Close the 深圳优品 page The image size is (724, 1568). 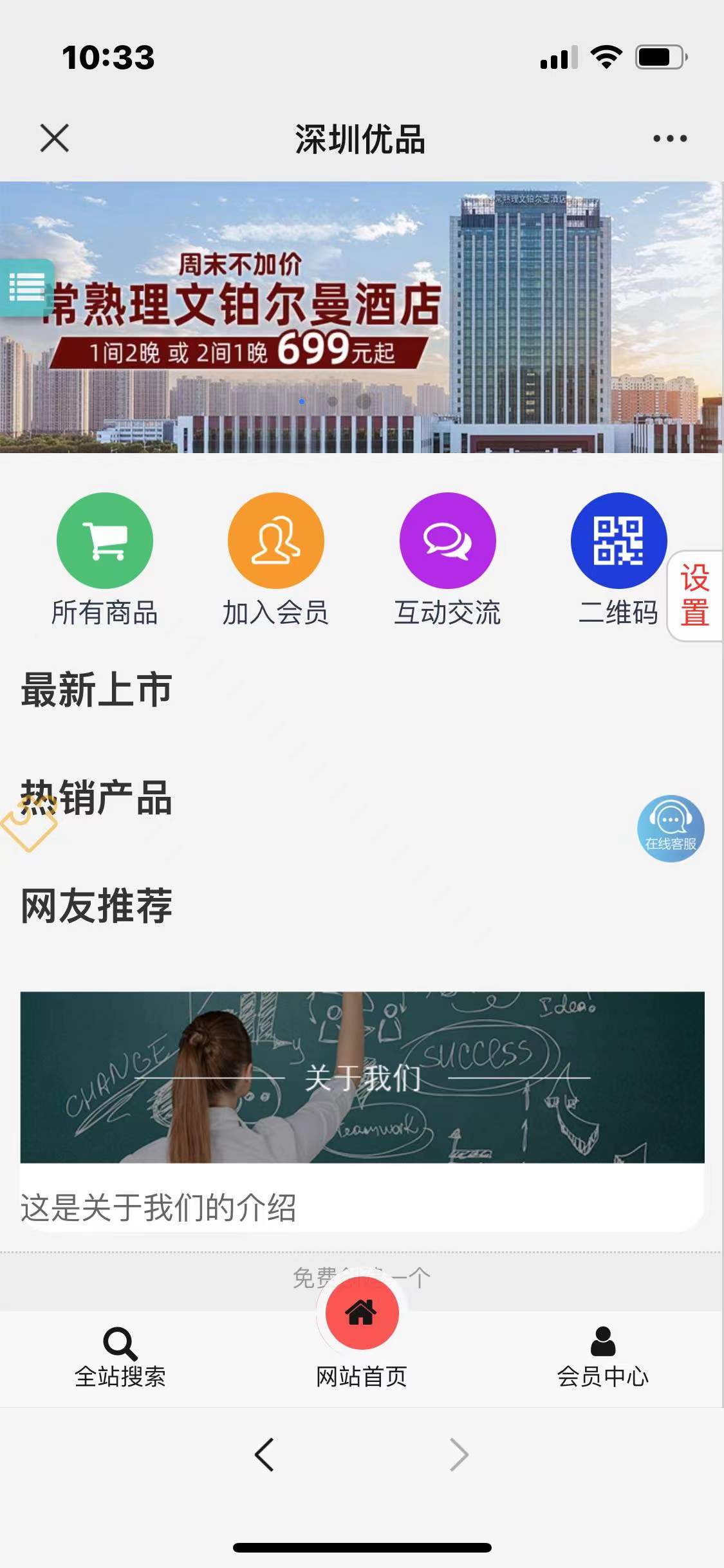tap(55, 138)
